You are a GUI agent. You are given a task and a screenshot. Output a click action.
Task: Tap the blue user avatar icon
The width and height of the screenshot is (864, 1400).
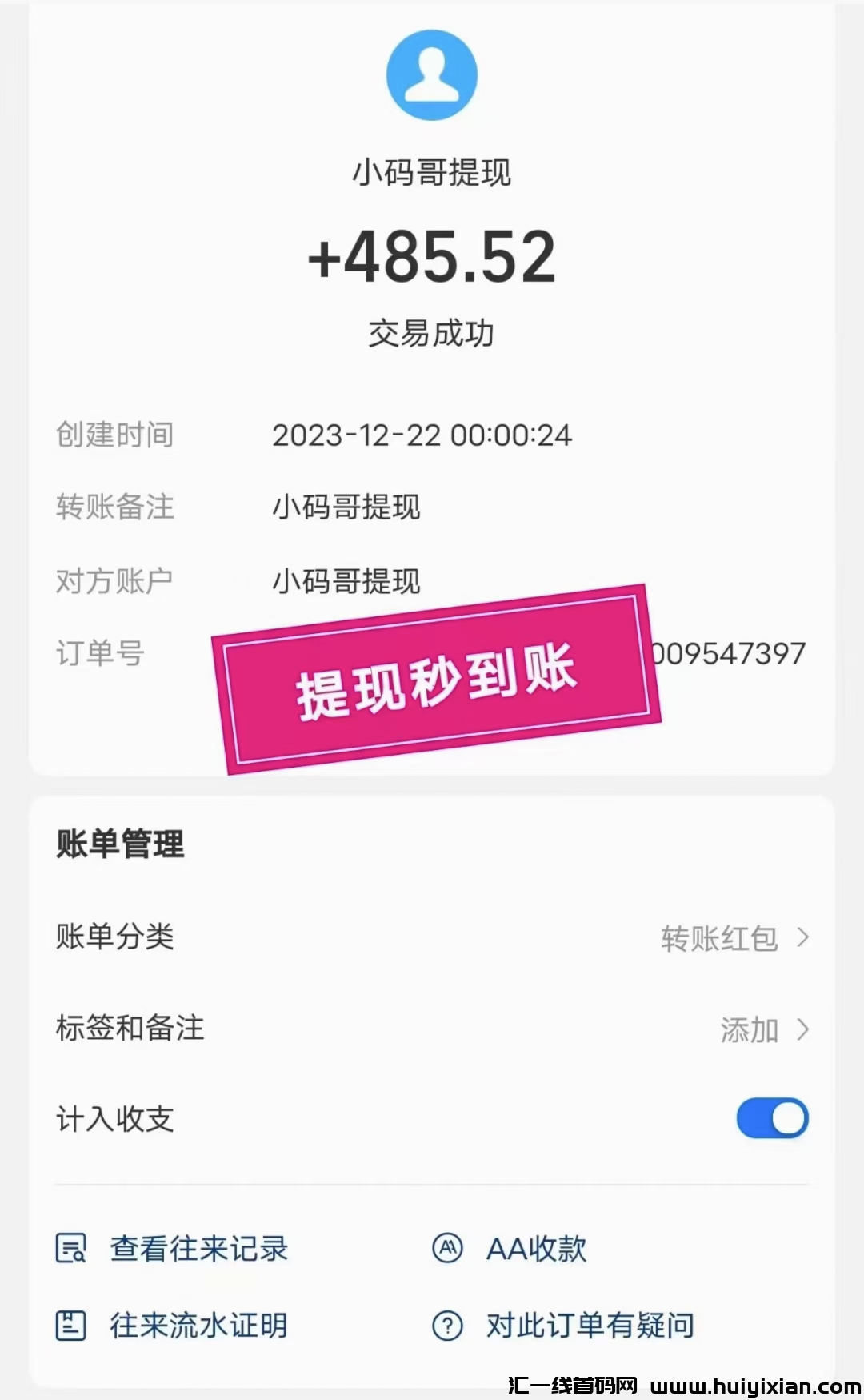coord(432,74)
